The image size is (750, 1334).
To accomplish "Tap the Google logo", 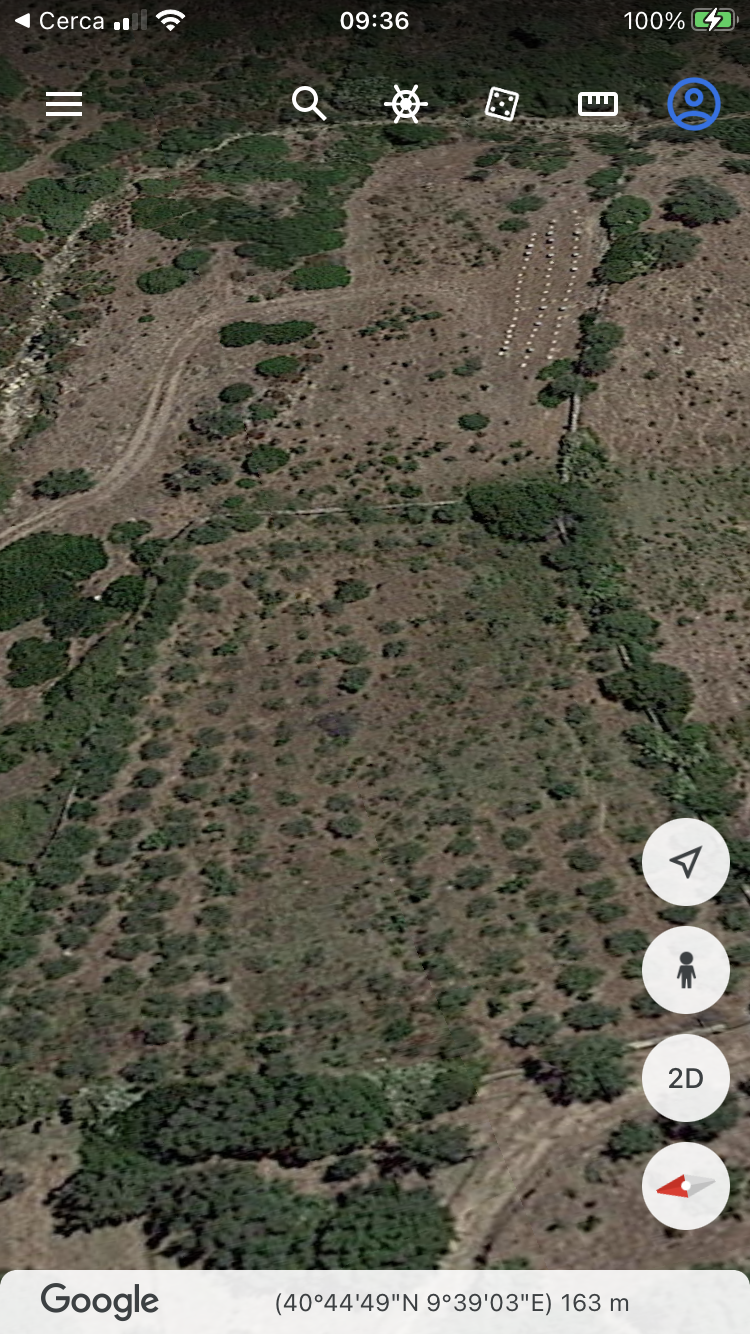I will [x=99, y=1300].
